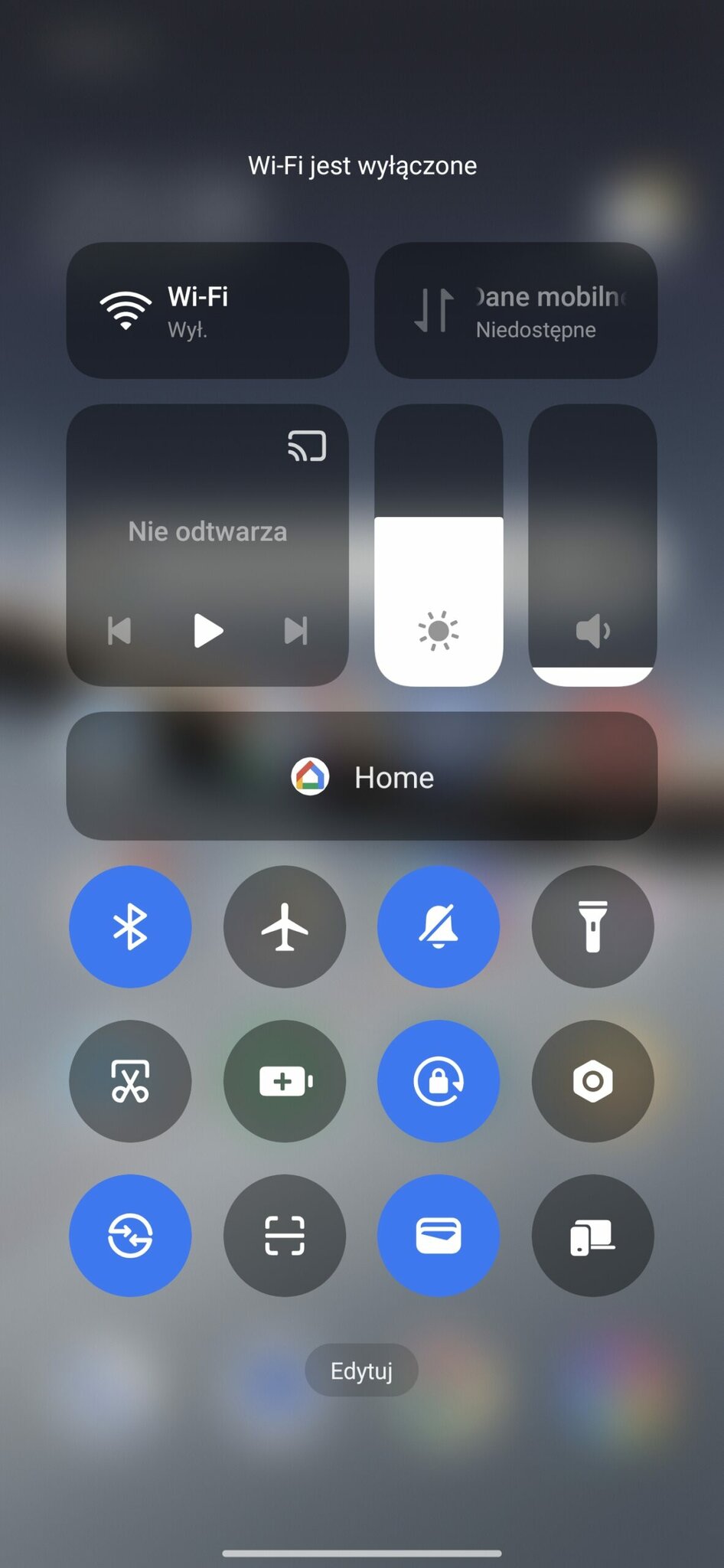Image resolution: width=724 pixels, height=1568 pixels.
Task: Disable Bluetooth toggle
Action: coord(130,926)
